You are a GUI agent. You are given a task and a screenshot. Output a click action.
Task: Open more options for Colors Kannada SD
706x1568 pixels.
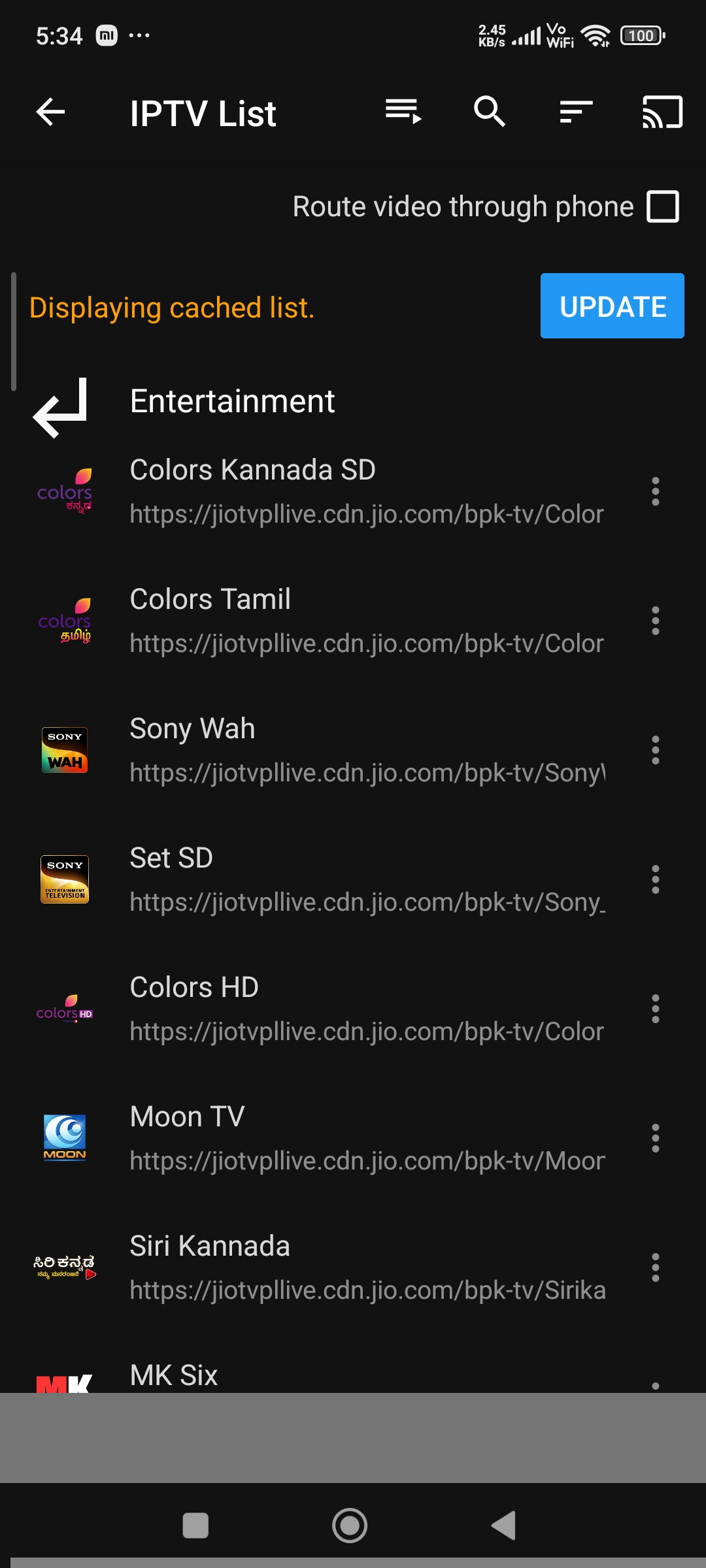pos(655,491)
